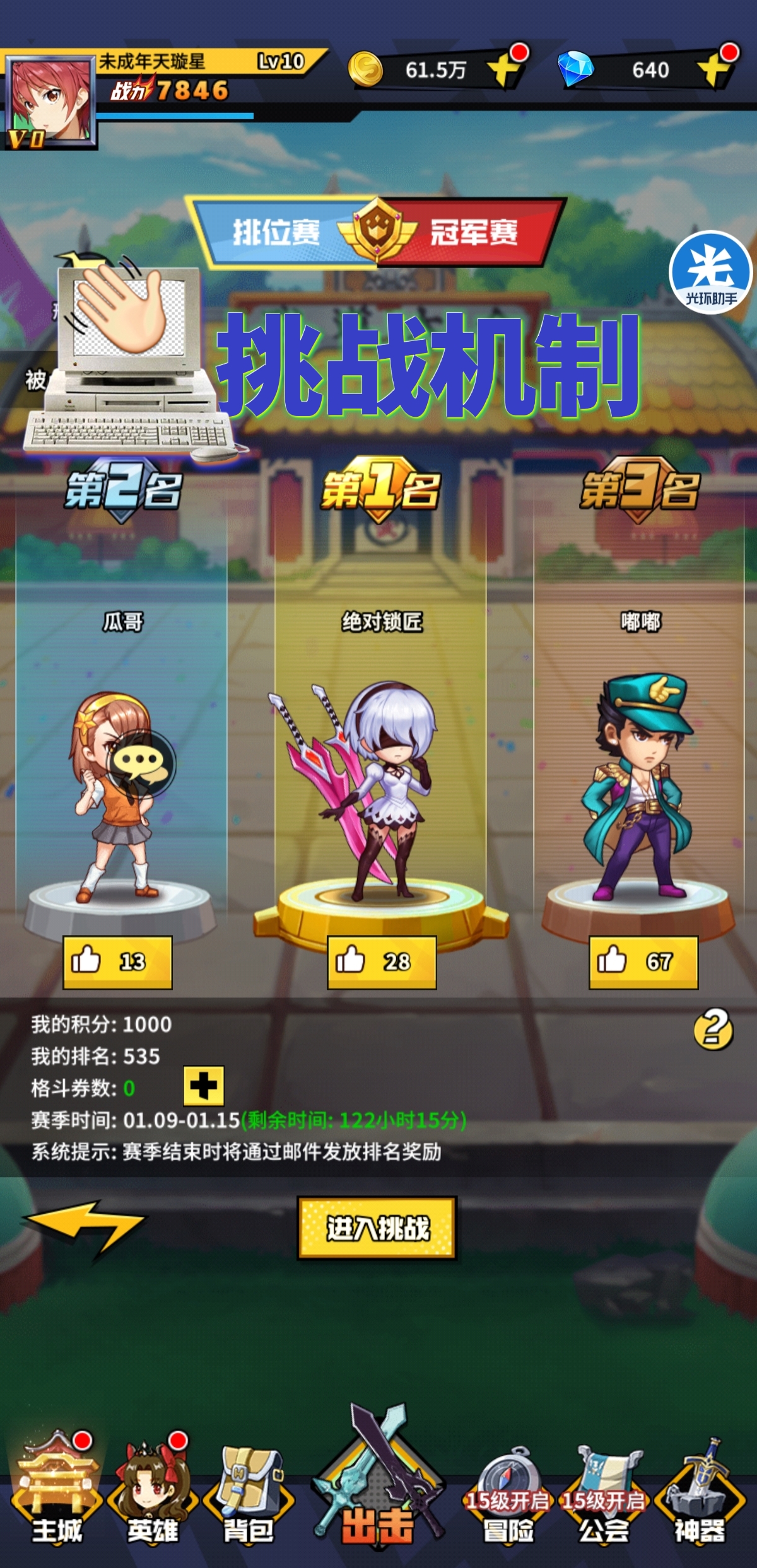Like third place player 嘟嘟
Image resolution: width=757 pixels, height=1568 pixels.
click(643, 961)
